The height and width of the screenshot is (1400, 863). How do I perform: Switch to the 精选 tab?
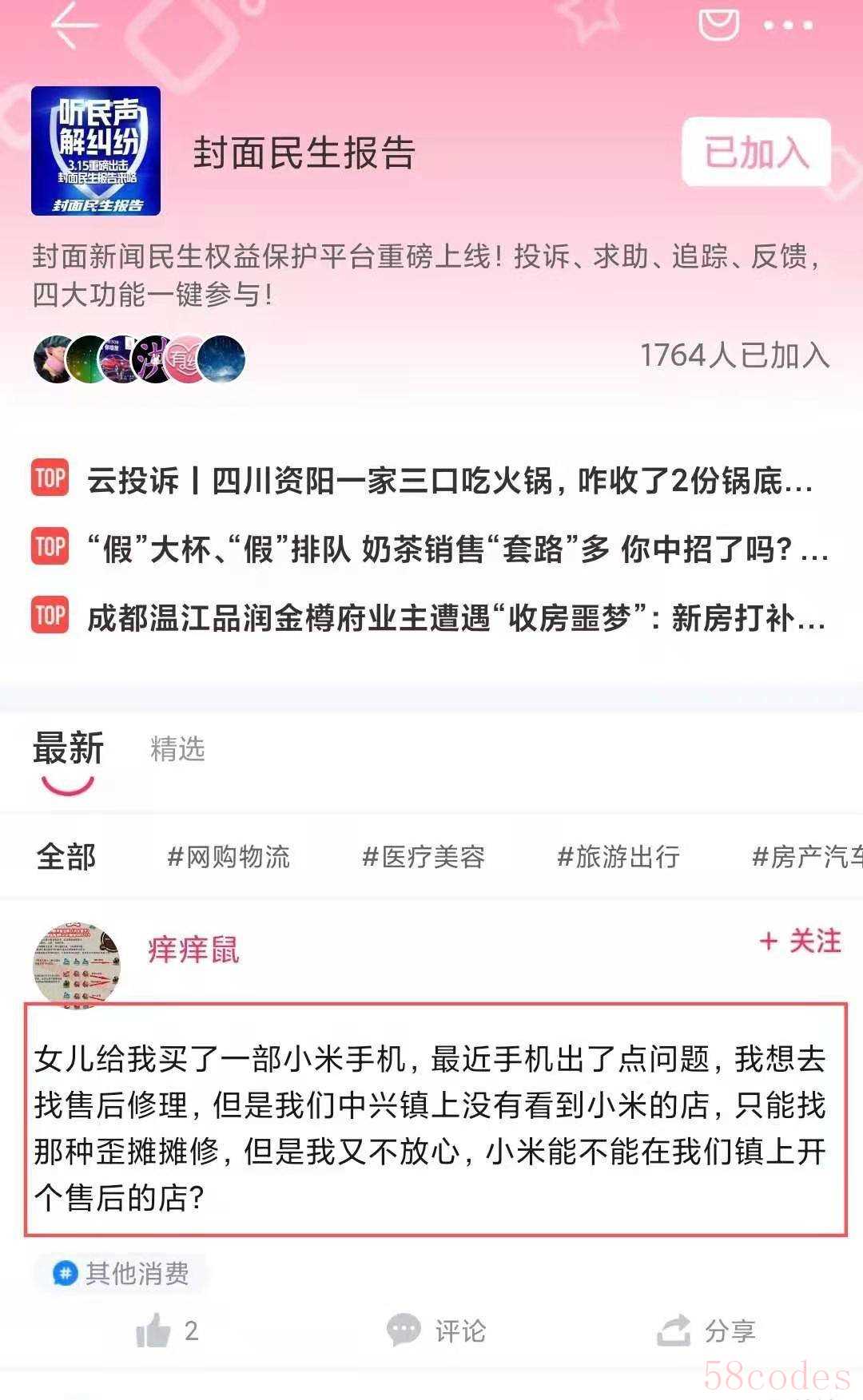pos(177,749)
